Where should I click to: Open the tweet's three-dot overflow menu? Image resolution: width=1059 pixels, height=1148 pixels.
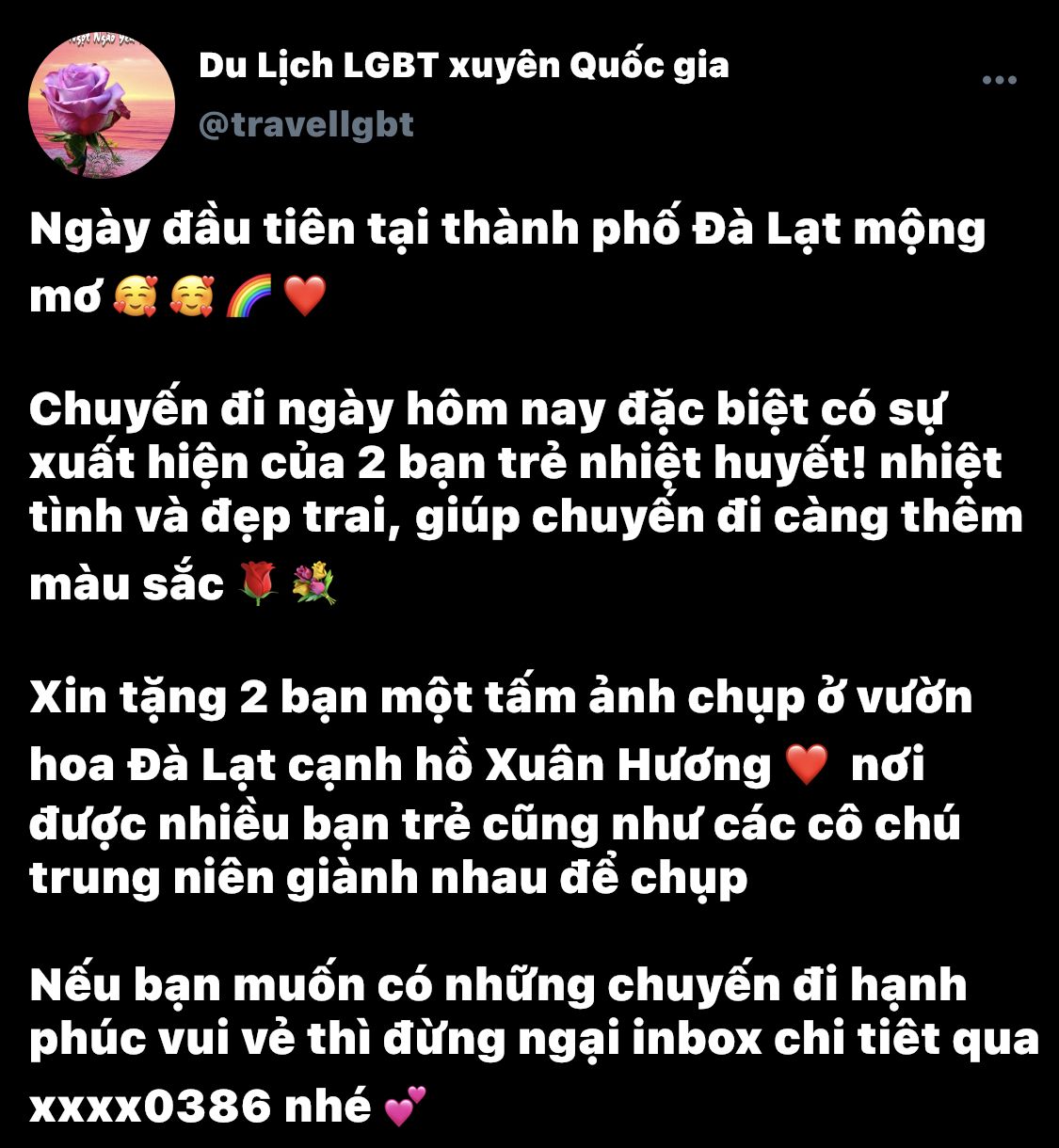point(999,81)
